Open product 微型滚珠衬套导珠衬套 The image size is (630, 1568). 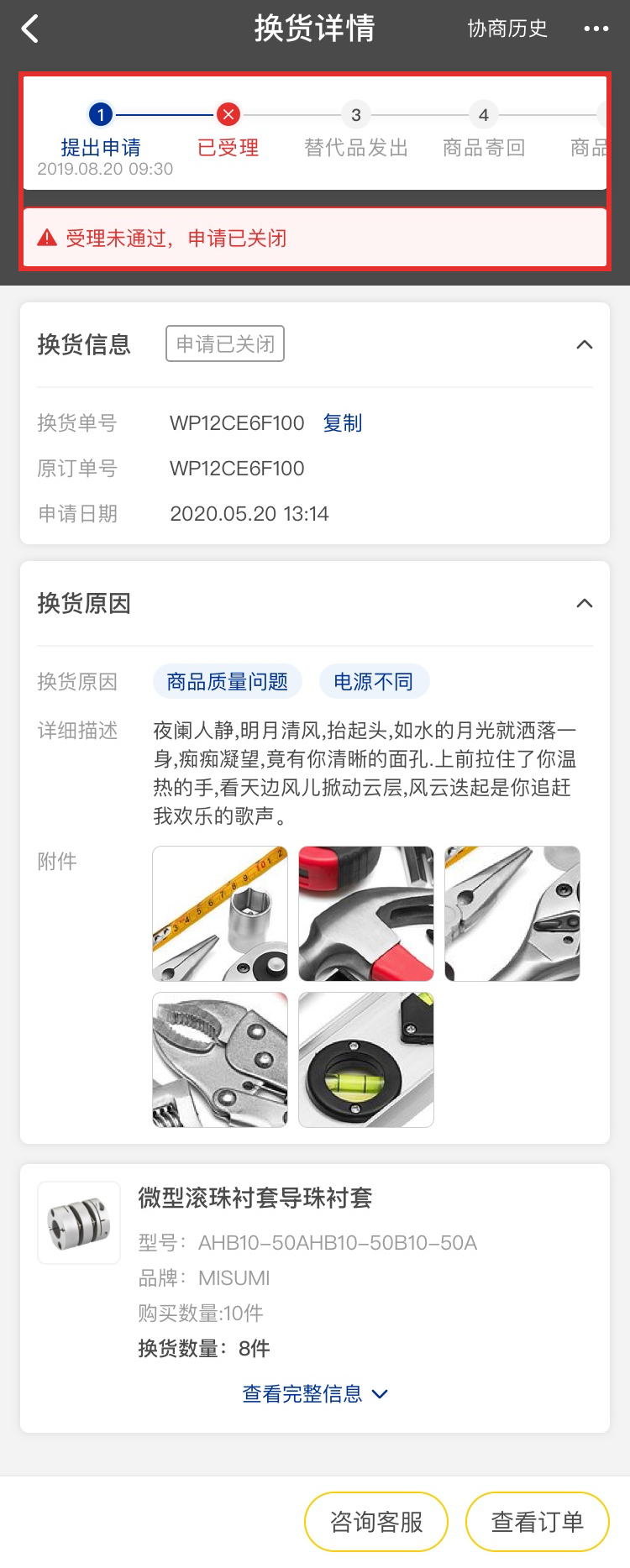[x=255, y=1198]
